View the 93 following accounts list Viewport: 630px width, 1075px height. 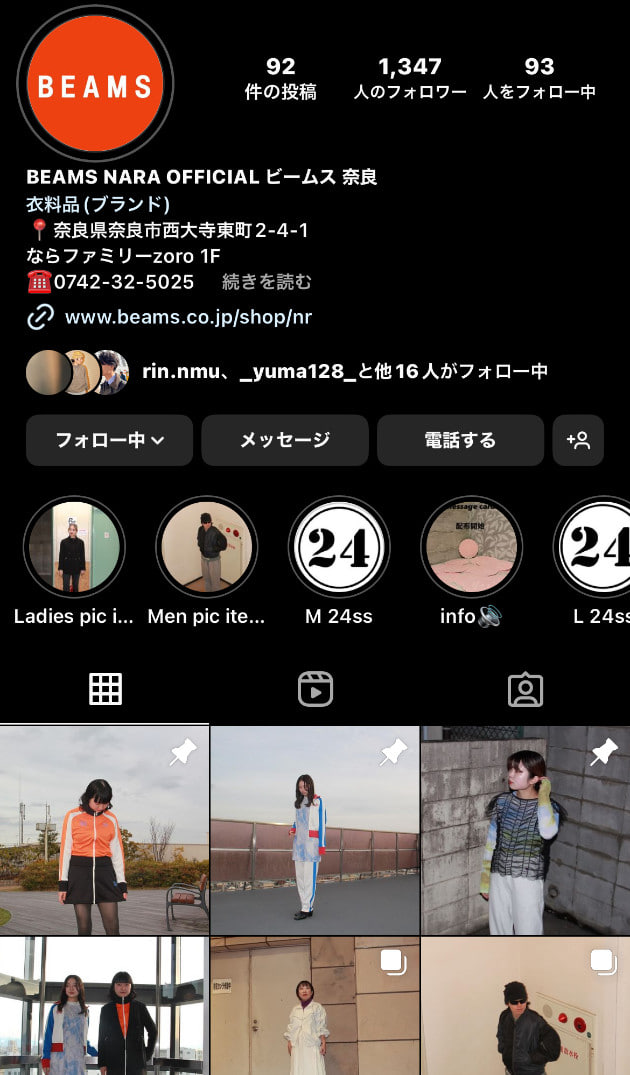coord(539,78)
